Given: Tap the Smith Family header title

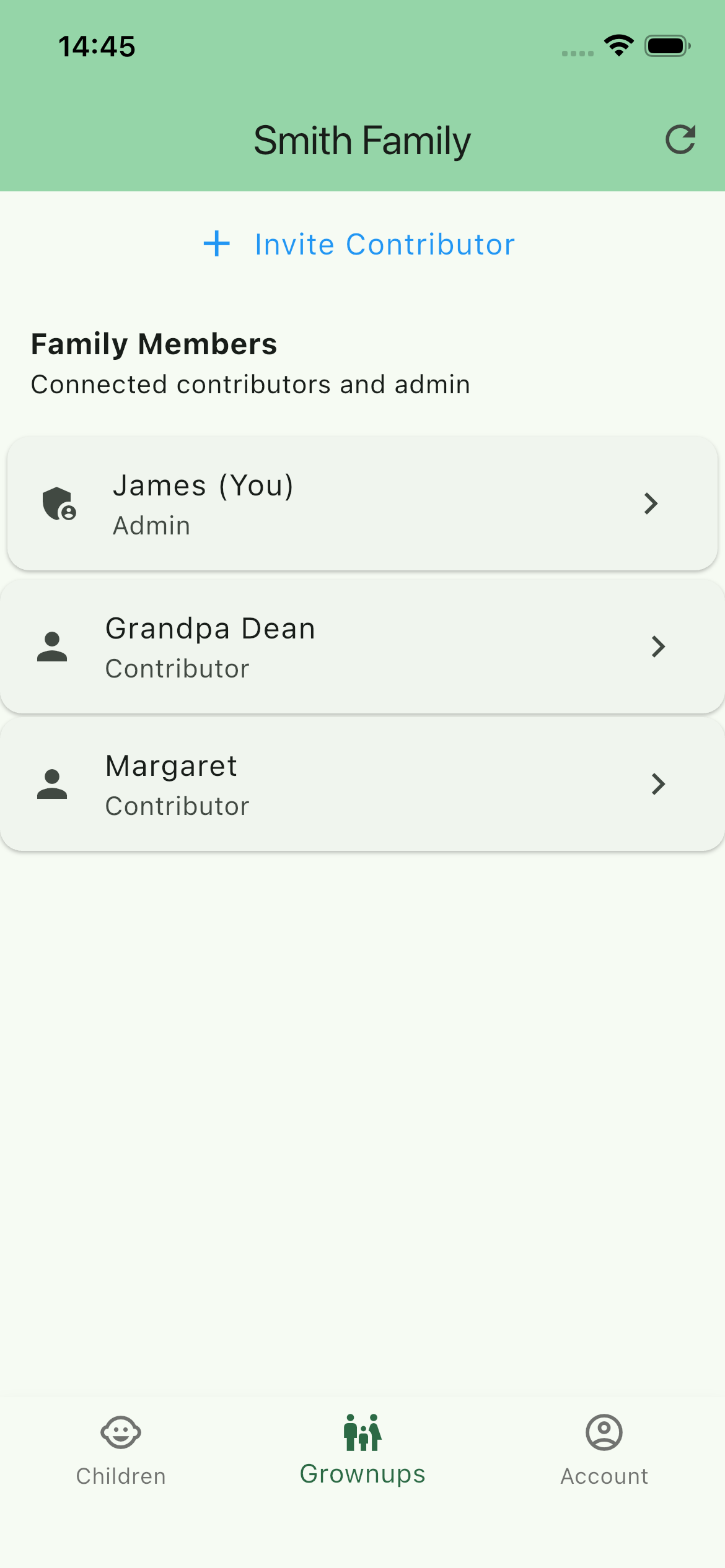Looking at the screenshot, I should click(362, 140).
